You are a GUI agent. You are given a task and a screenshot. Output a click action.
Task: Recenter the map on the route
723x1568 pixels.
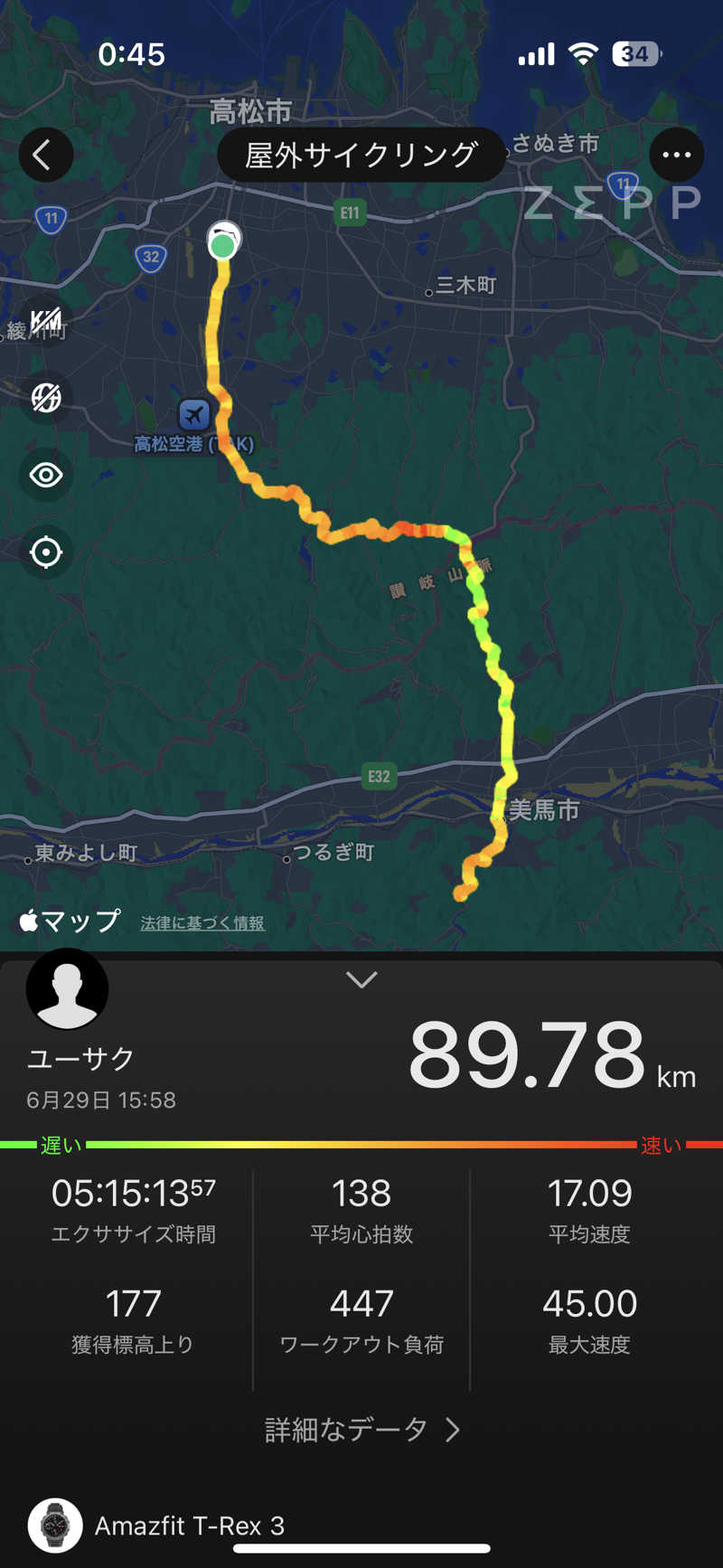click(x=46, y=552)
